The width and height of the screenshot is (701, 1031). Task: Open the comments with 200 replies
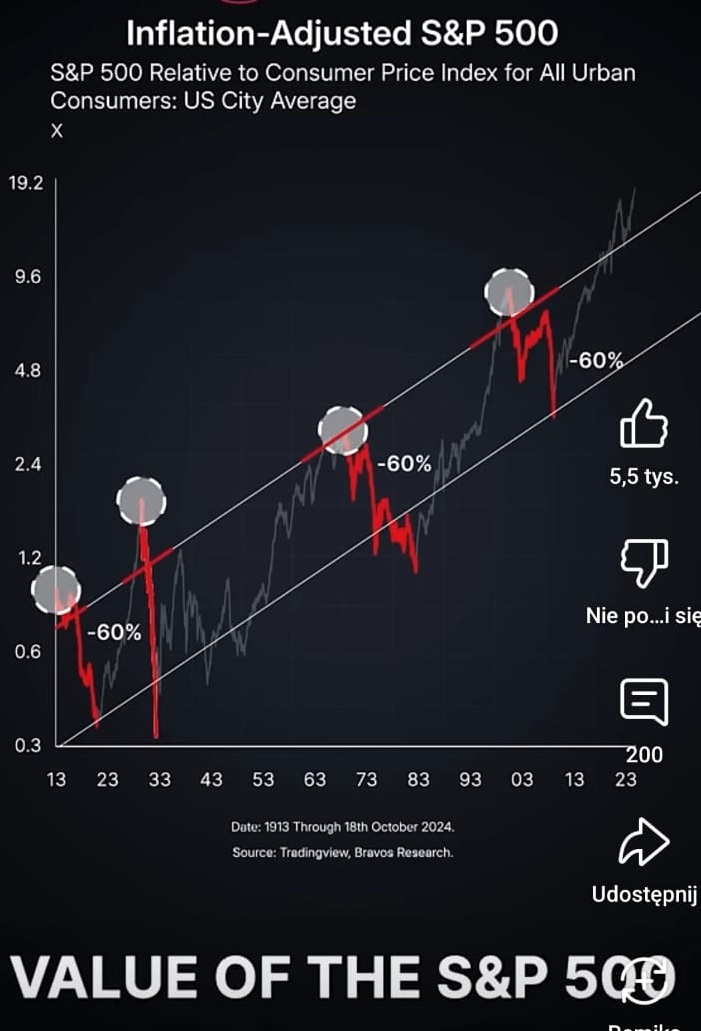coord(644,702)
